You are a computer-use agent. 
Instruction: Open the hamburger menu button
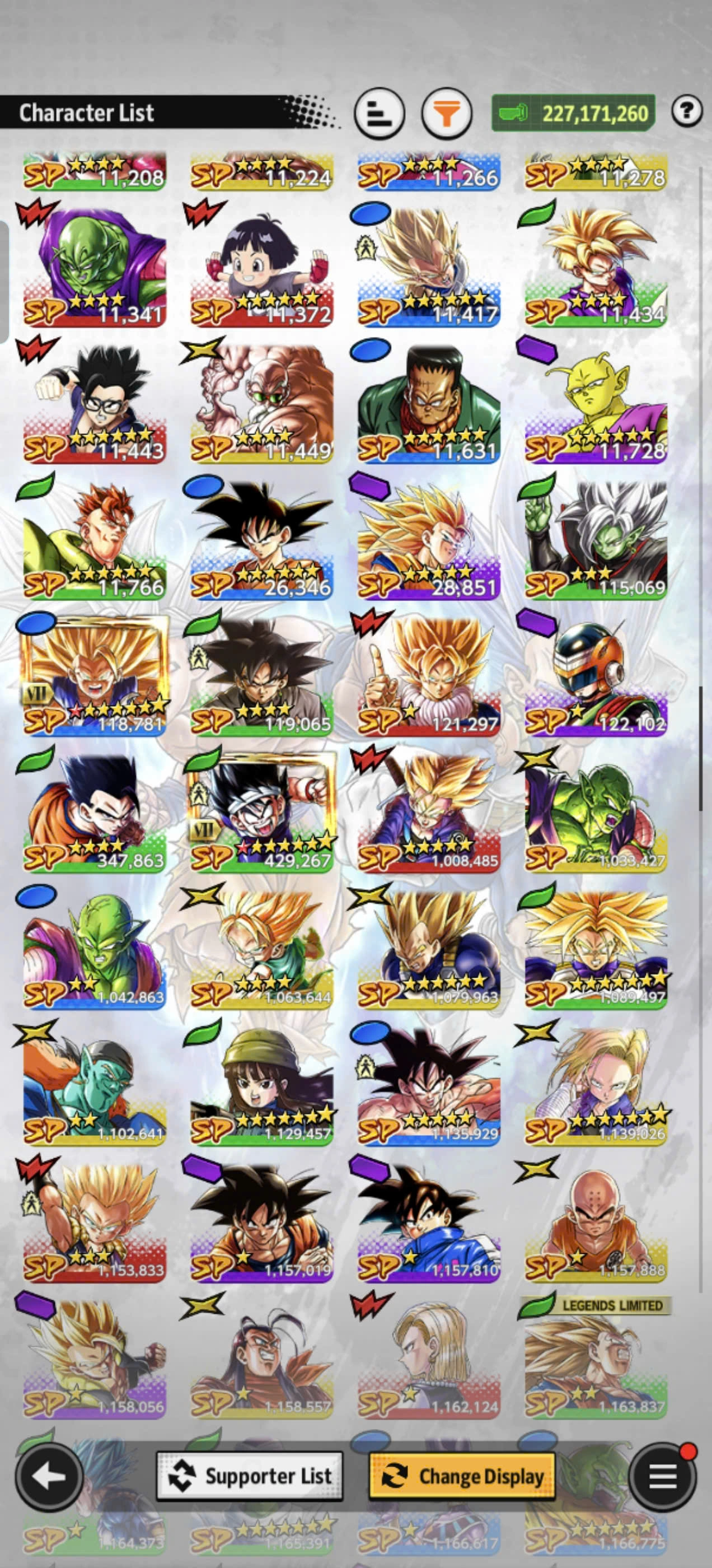point(662,1476)
